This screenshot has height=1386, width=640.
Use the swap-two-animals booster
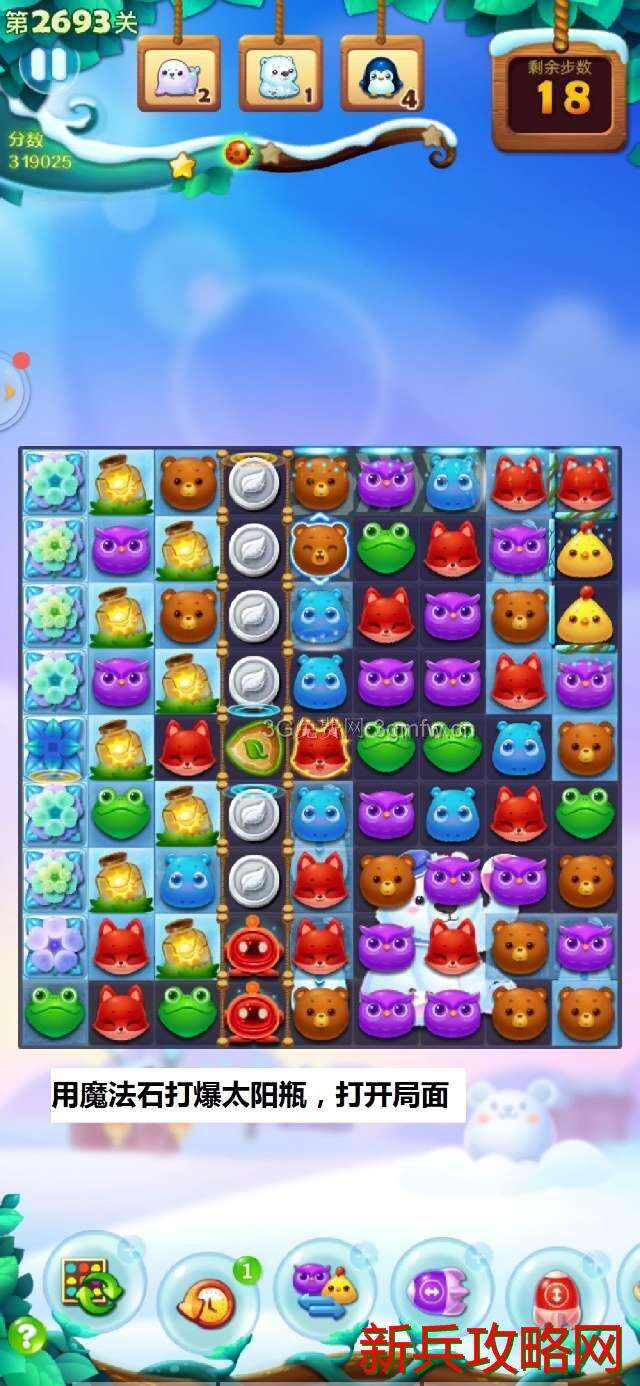(324, 1288)
